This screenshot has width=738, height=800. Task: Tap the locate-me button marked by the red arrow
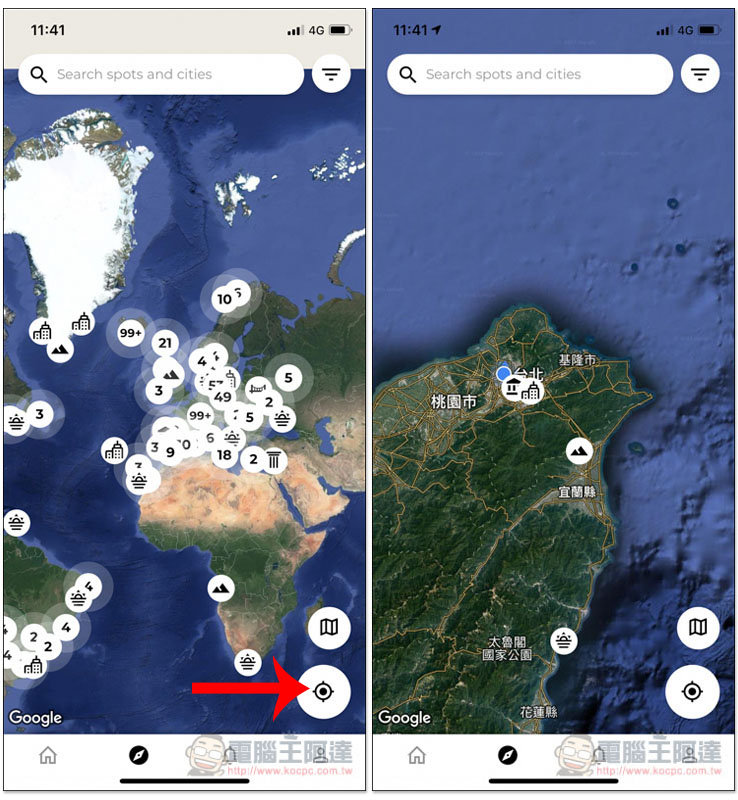[x=323, y=691]
